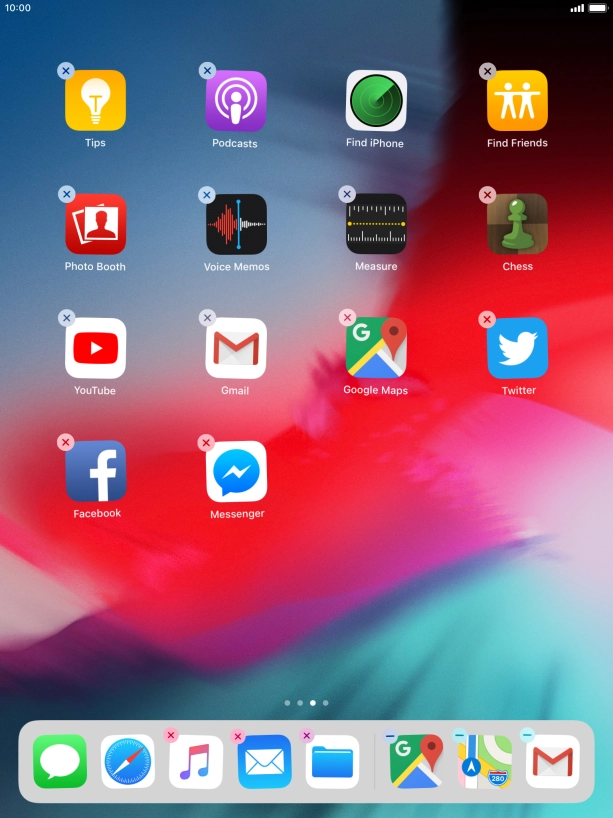
Task: Tap the Safari icon in the dock
Action: tap(128, 762)
